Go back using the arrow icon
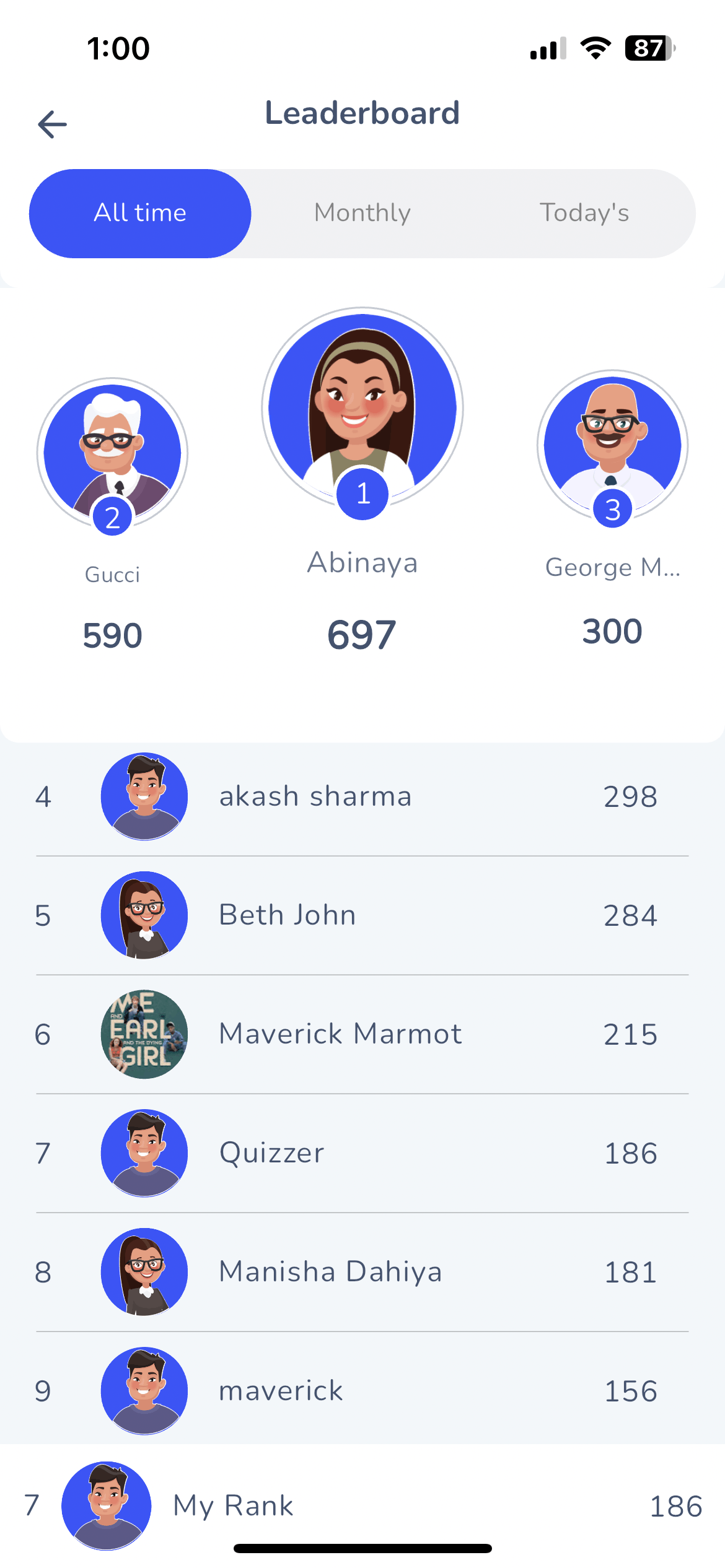The height and width of the screenshot is (1568, 725). click(52, 124)
